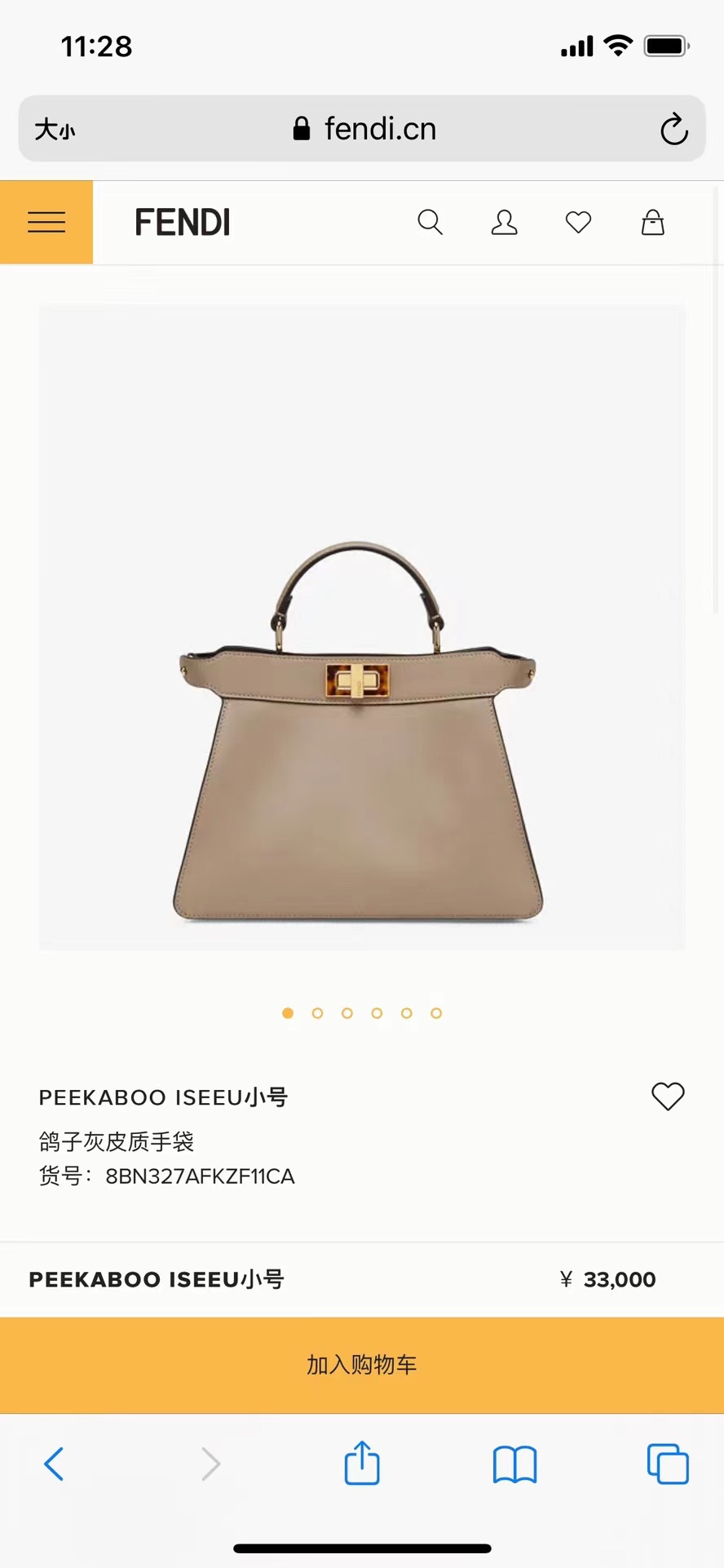Image resolution: width=724 pixels, height=1568 pixels.
Task: Open the header wishlist heart
Action: tap(578, 222)
